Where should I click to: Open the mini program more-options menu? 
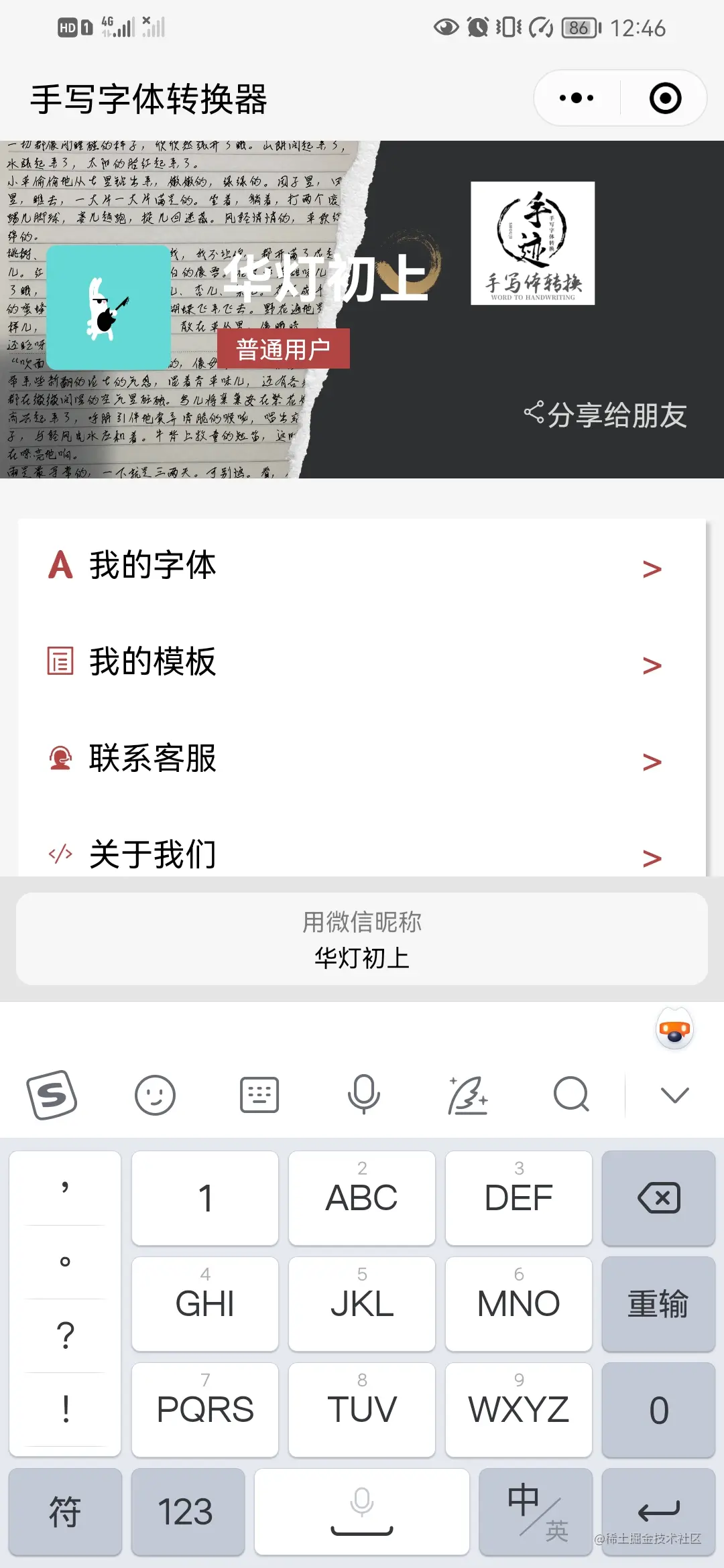(577, 99)
